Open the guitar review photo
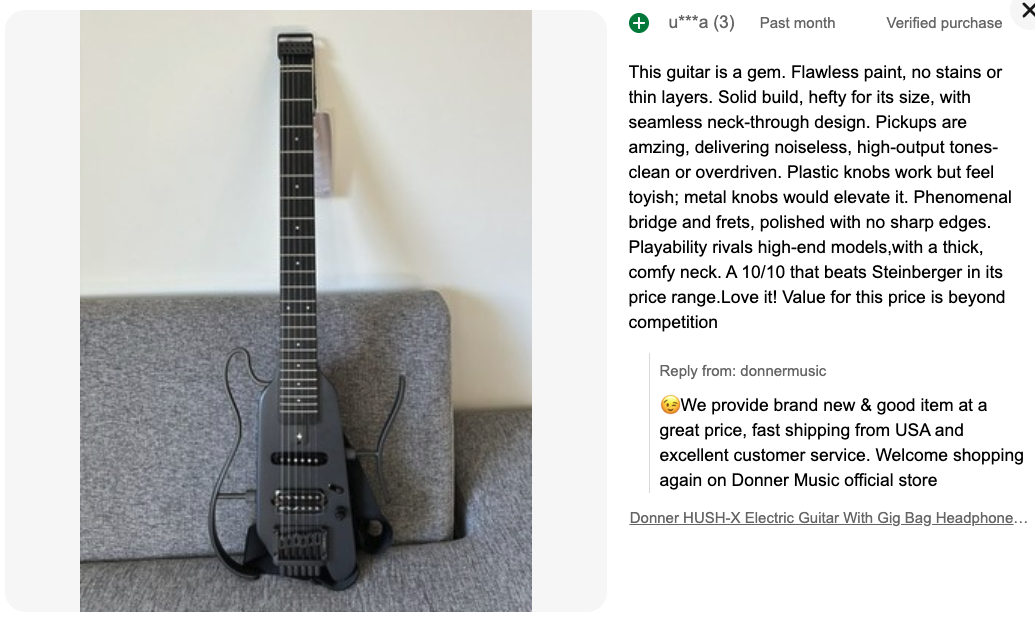This screenshot has height=620, width=1035. pos(306,311)
